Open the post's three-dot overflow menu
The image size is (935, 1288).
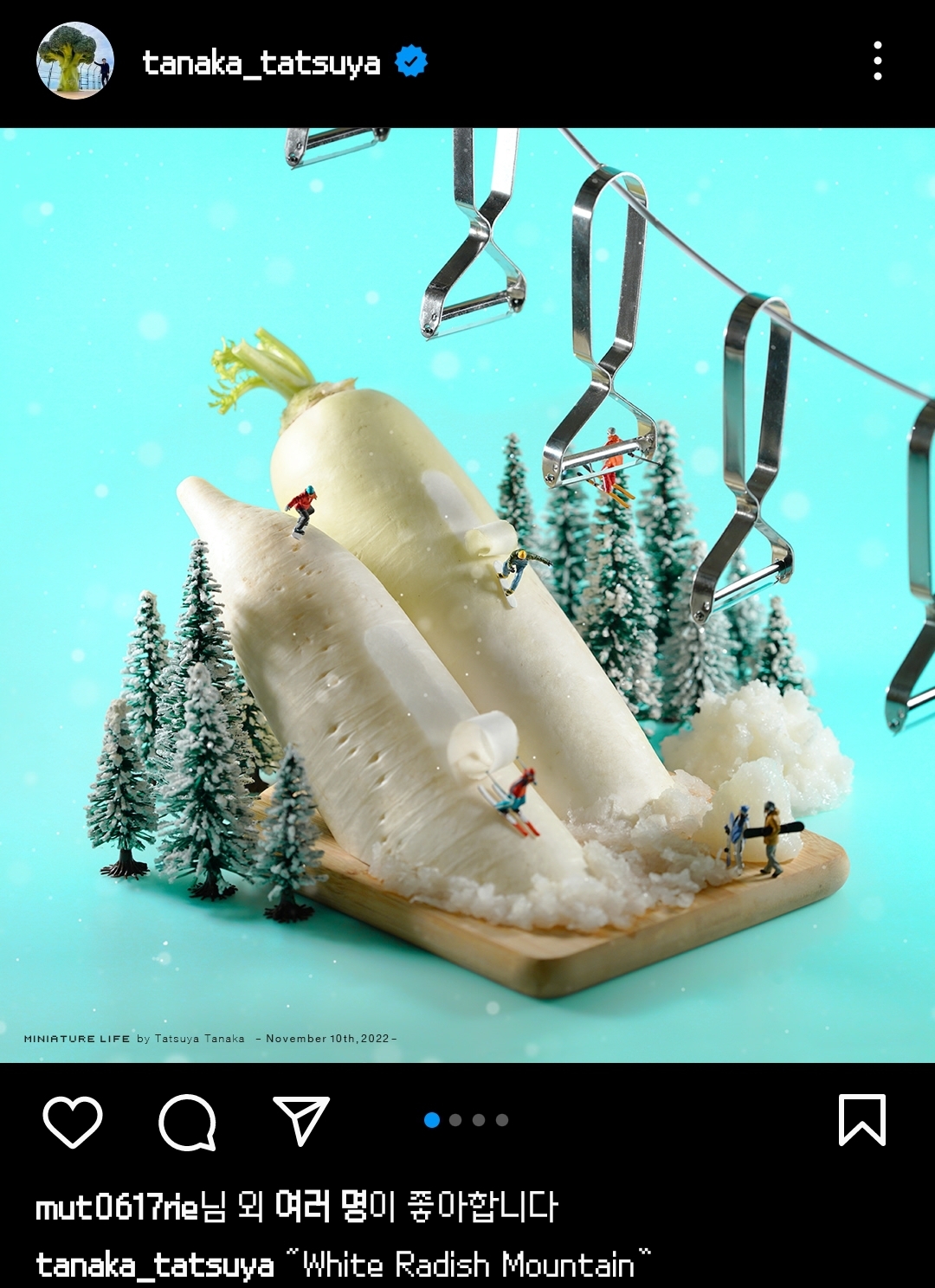point(877,61)
